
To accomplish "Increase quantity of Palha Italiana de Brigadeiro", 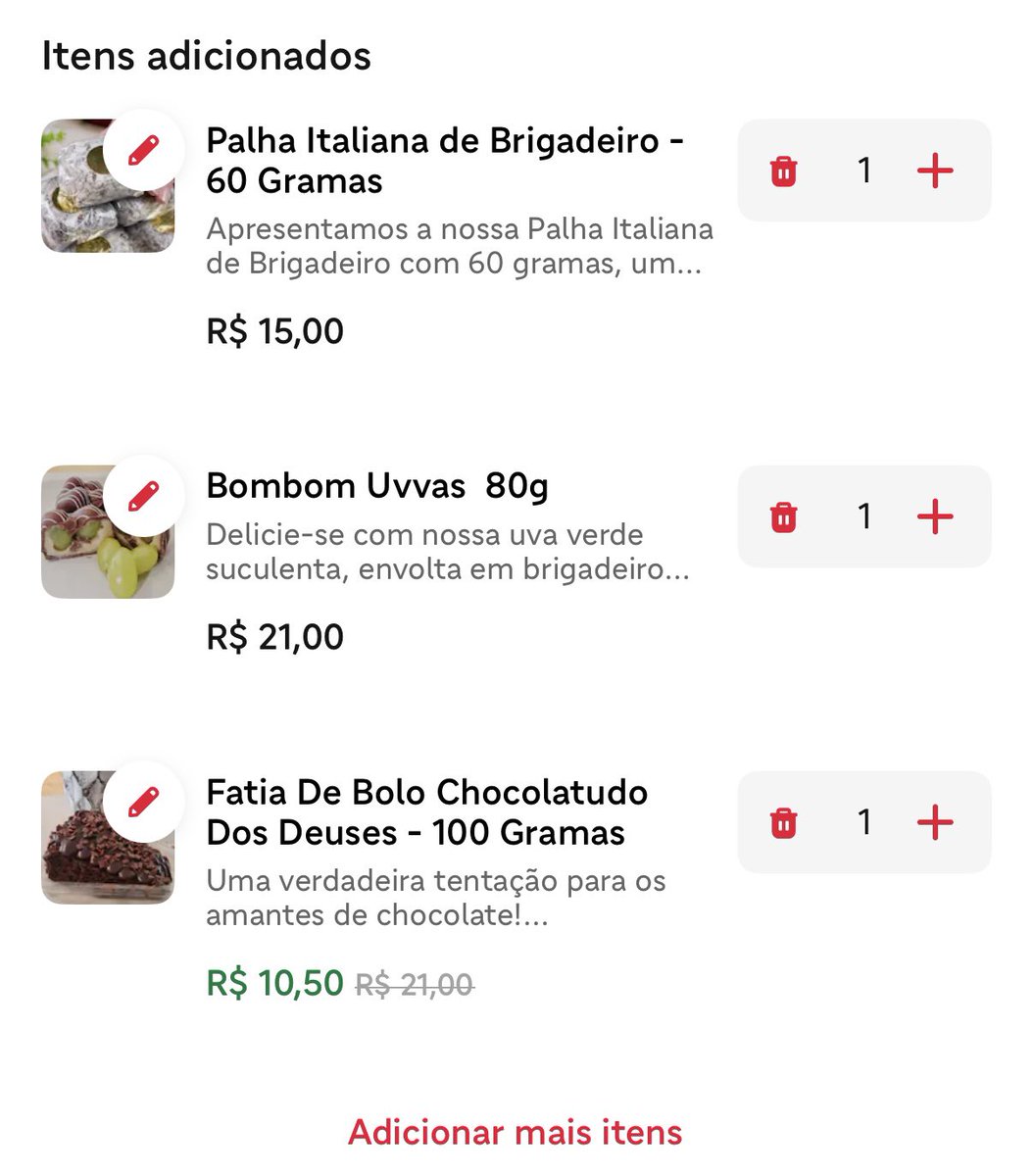I will point(935,171).
